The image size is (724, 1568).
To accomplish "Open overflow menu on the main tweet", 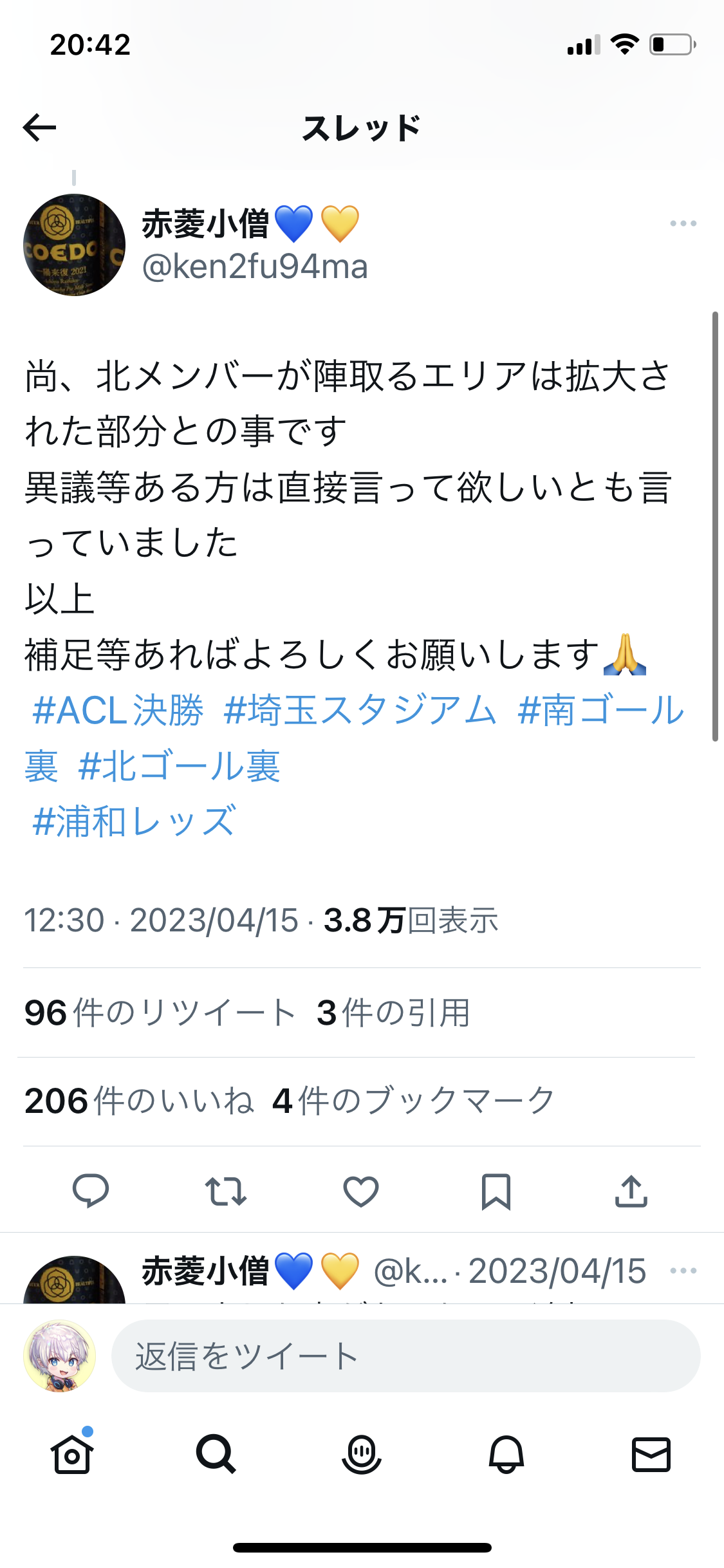I will pos(683,223).
